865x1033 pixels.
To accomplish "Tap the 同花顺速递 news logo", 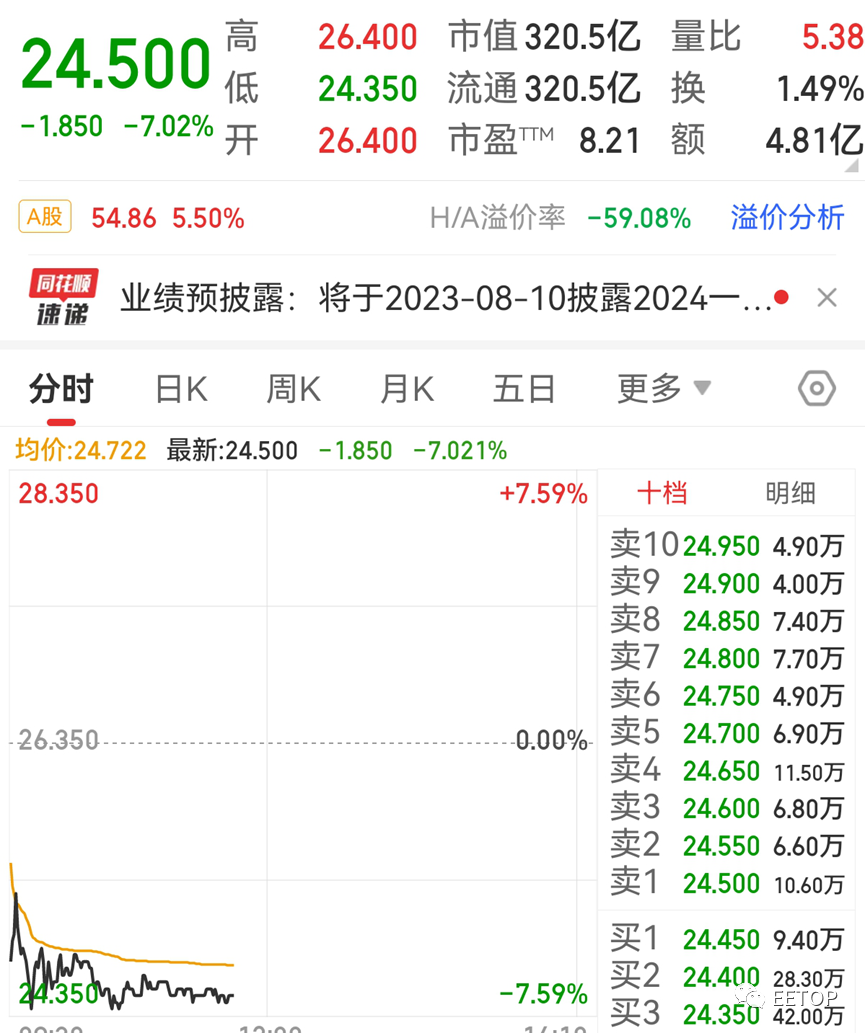I will point(62,297).
